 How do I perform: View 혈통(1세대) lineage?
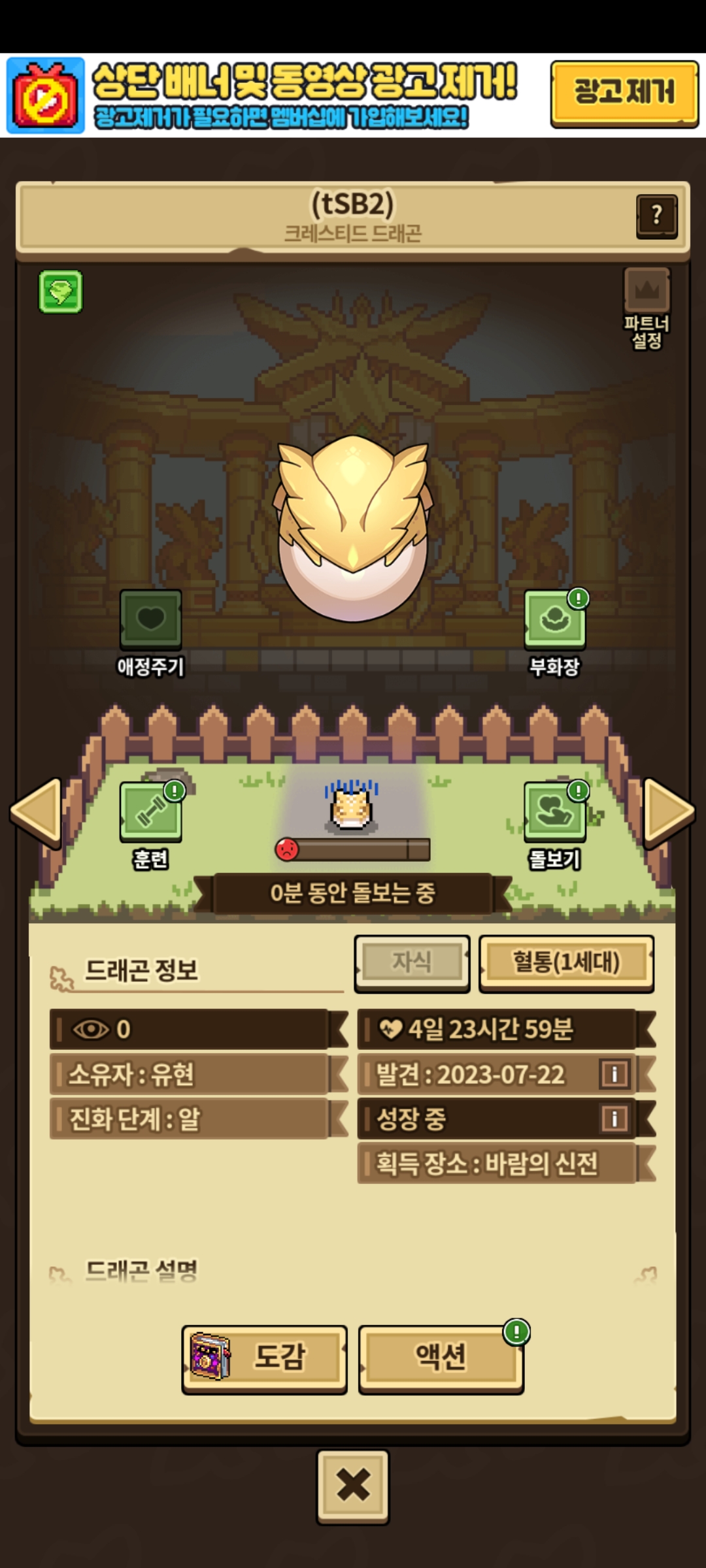566,963
